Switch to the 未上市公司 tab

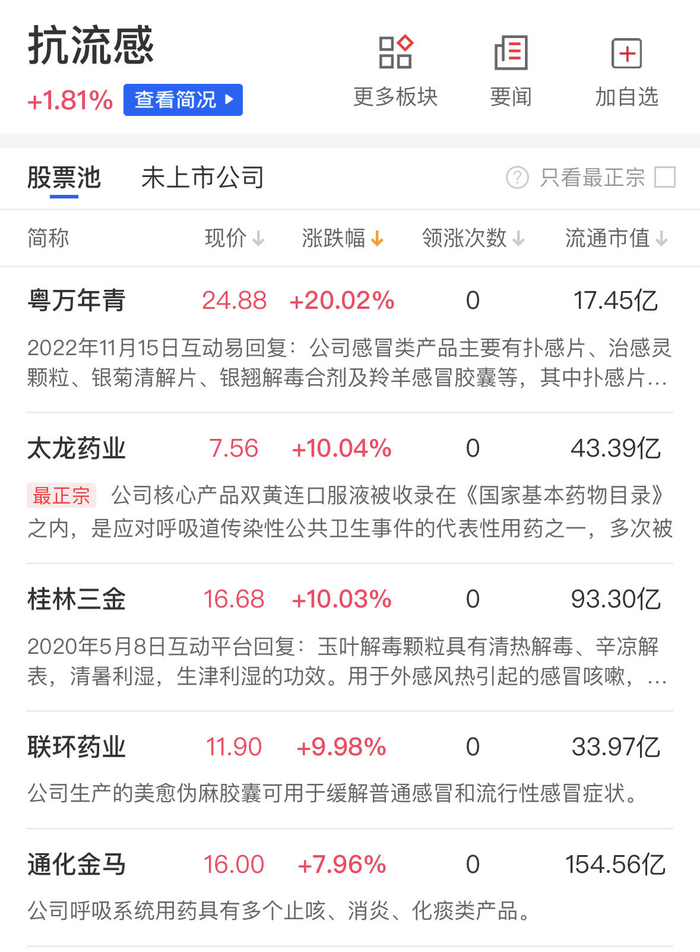coord(202,178)
